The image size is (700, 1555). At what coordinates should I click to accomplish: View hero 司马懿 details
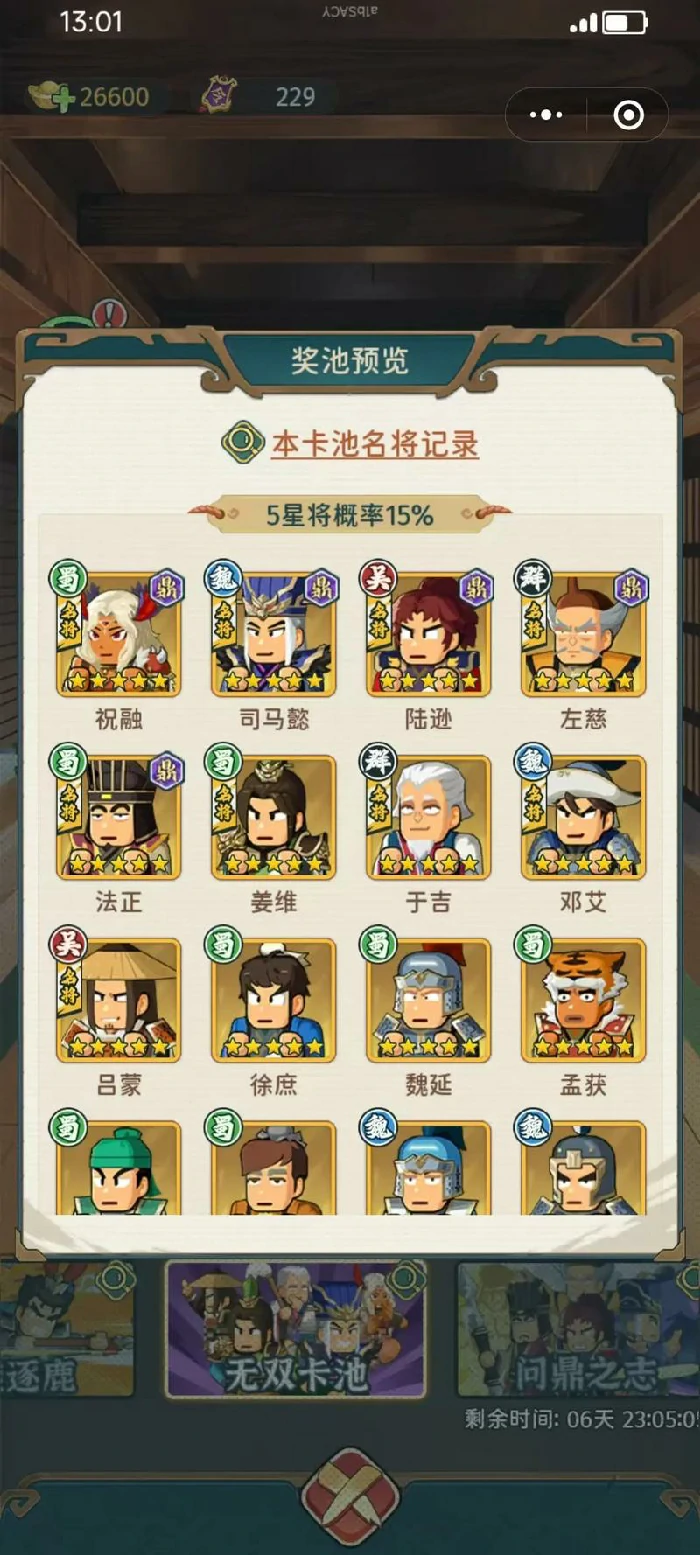274,635
